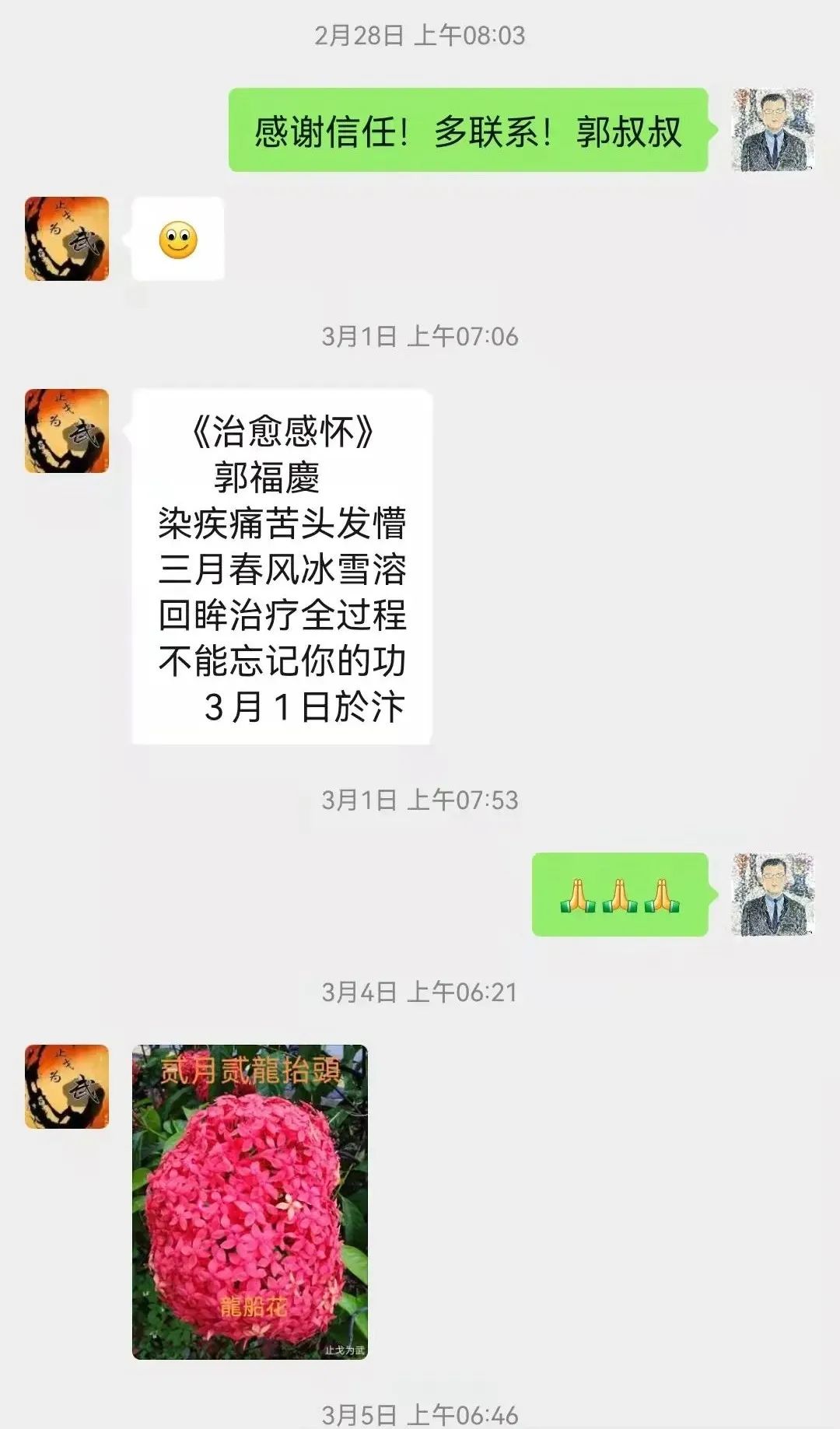Open contact's avatar beside the 治愈感怀 poem
The height and width of the screenshot is (1429, 840).
point(67,431)
